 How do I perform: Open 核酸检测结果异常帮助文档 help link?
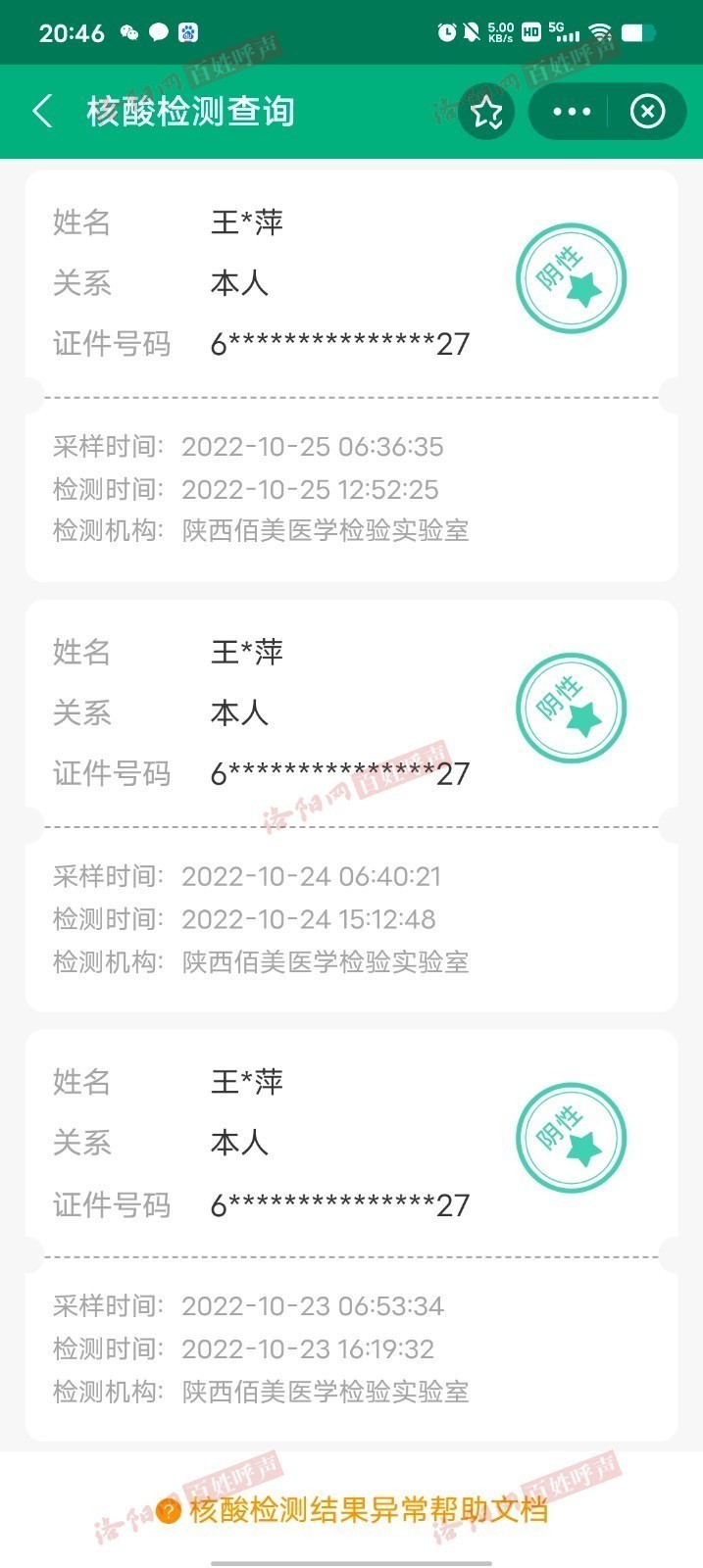[x=352, y=1509]
